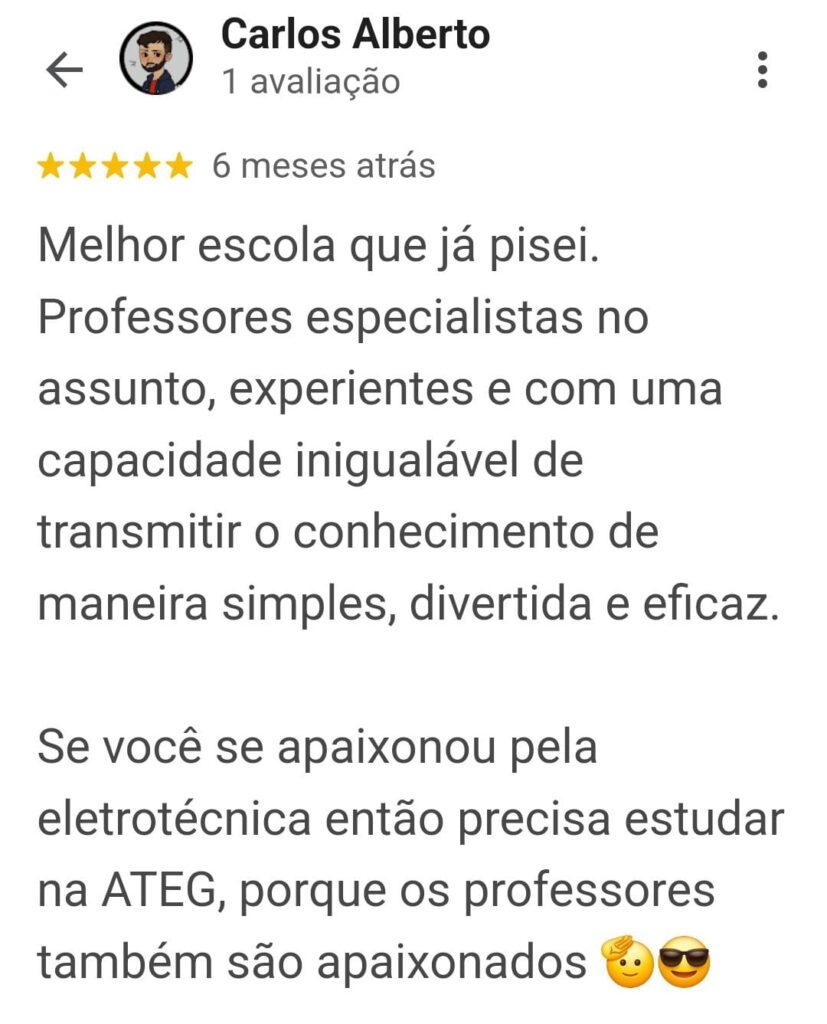Go back using the arrow icon
This screenshot has height=1024, width=827.
click(64, 70)
